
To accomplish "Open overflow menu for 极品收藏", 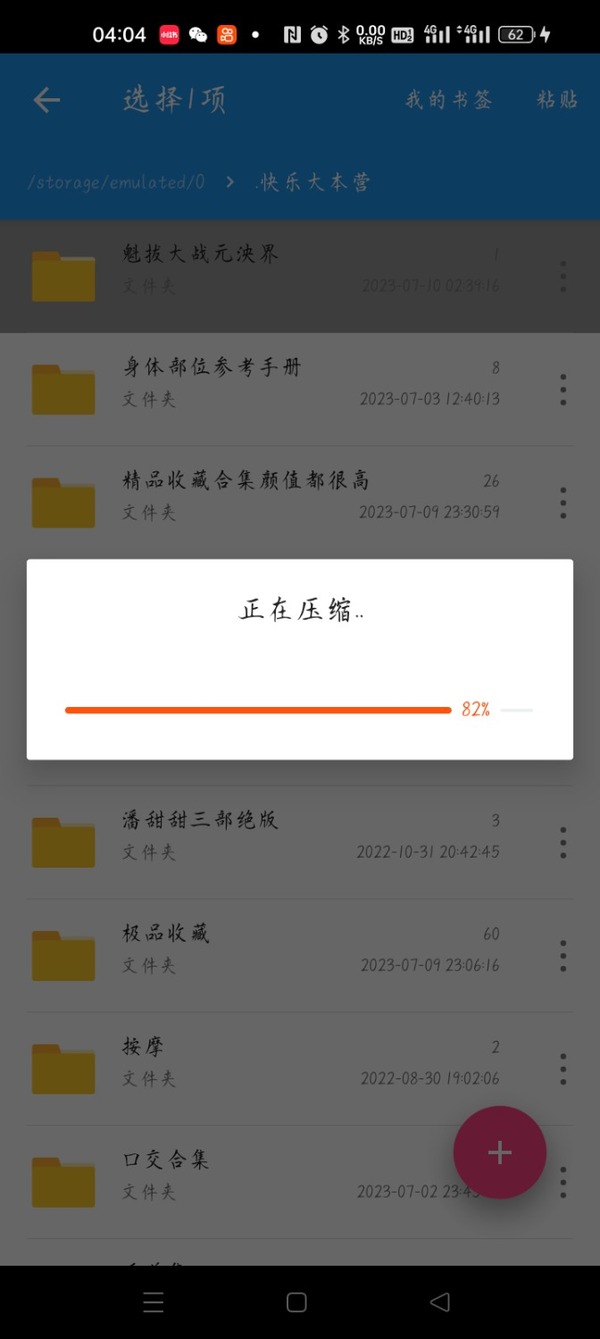I will point(563,955).
